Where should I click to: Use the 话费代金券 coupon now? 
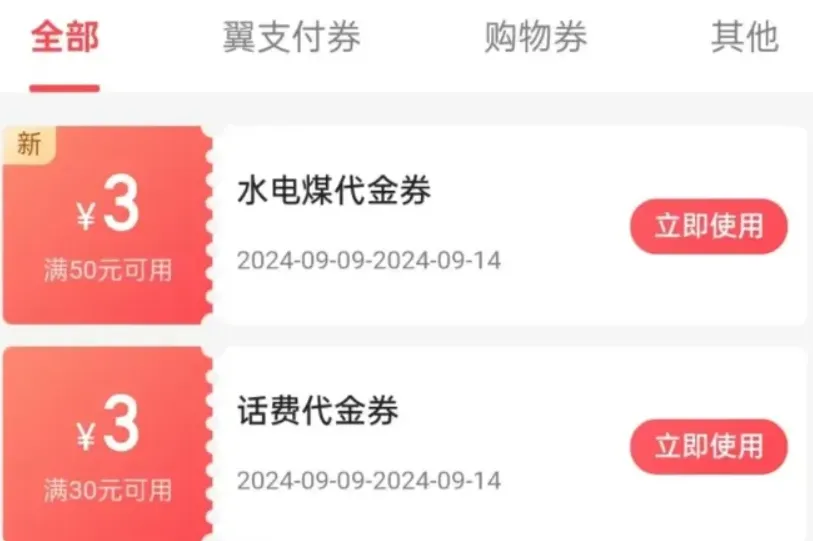(x=708, y=446)
